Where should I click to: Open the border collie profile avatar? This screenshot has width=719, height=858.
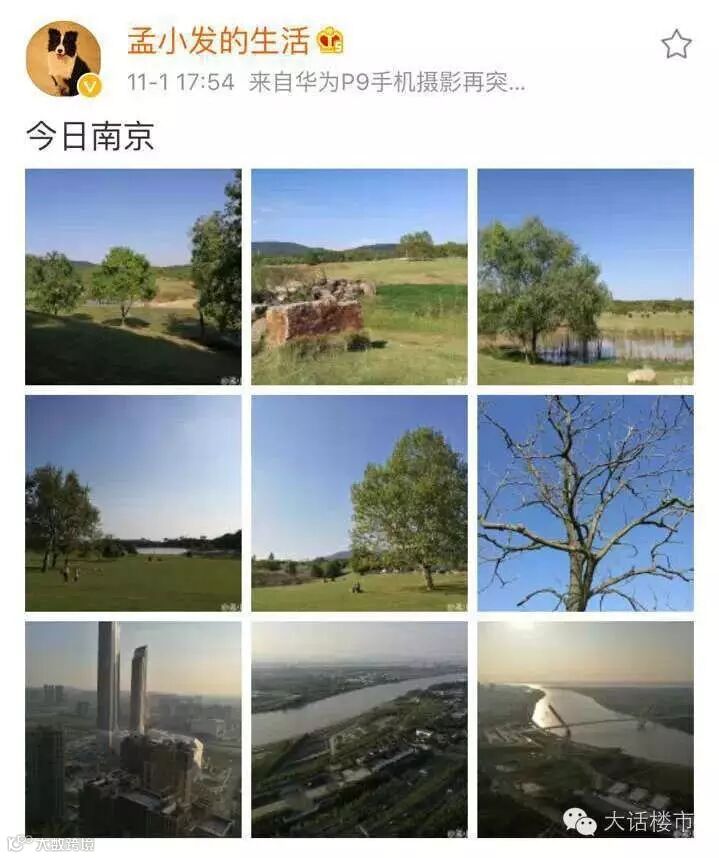[63, 59]
